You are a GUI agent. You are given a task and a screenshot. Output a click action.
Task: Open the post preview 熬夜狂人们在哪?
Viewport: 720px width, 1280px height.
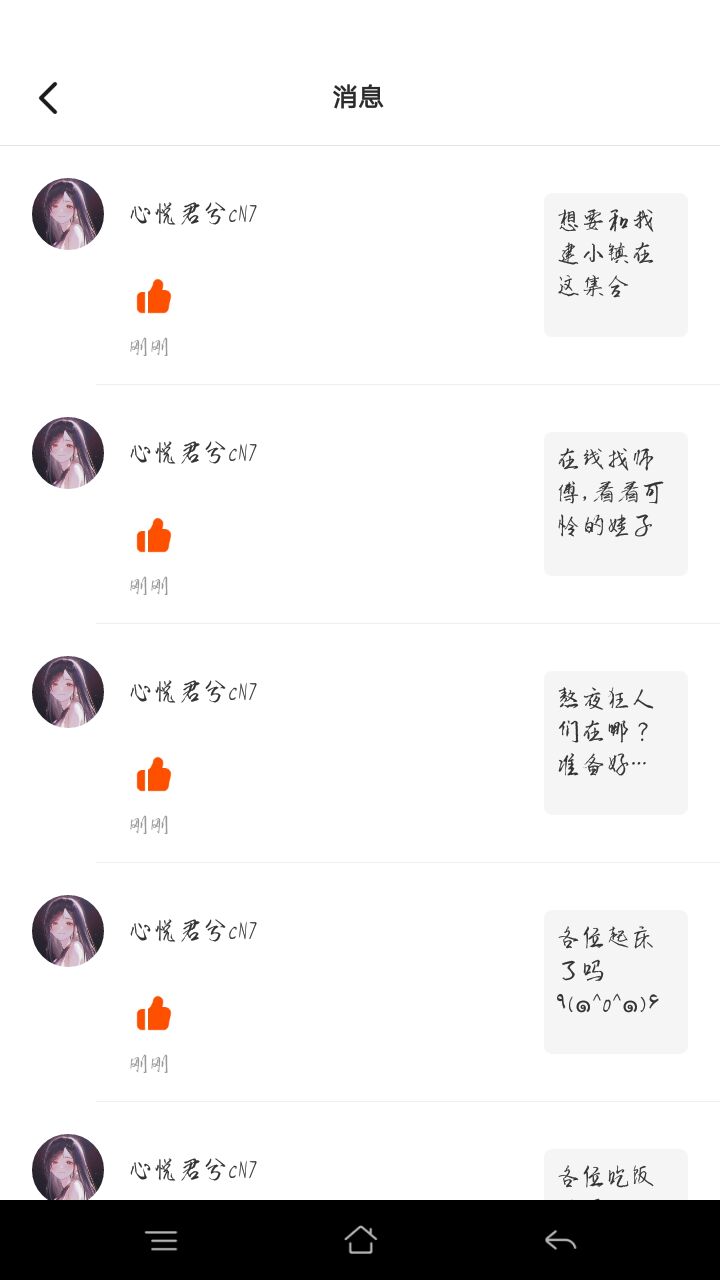tap(615, 743)
